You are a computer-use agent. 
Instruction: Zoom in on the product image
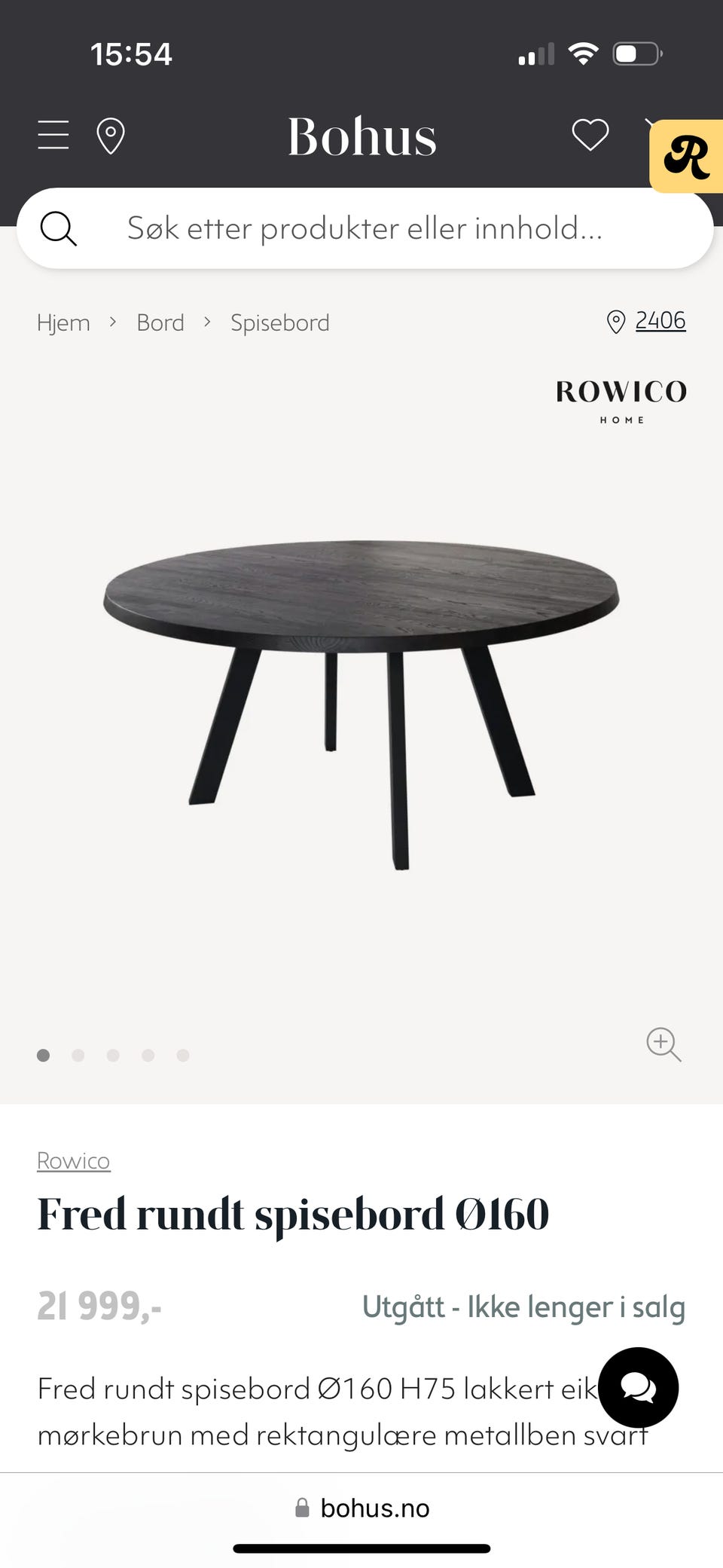click(664, 1044)
